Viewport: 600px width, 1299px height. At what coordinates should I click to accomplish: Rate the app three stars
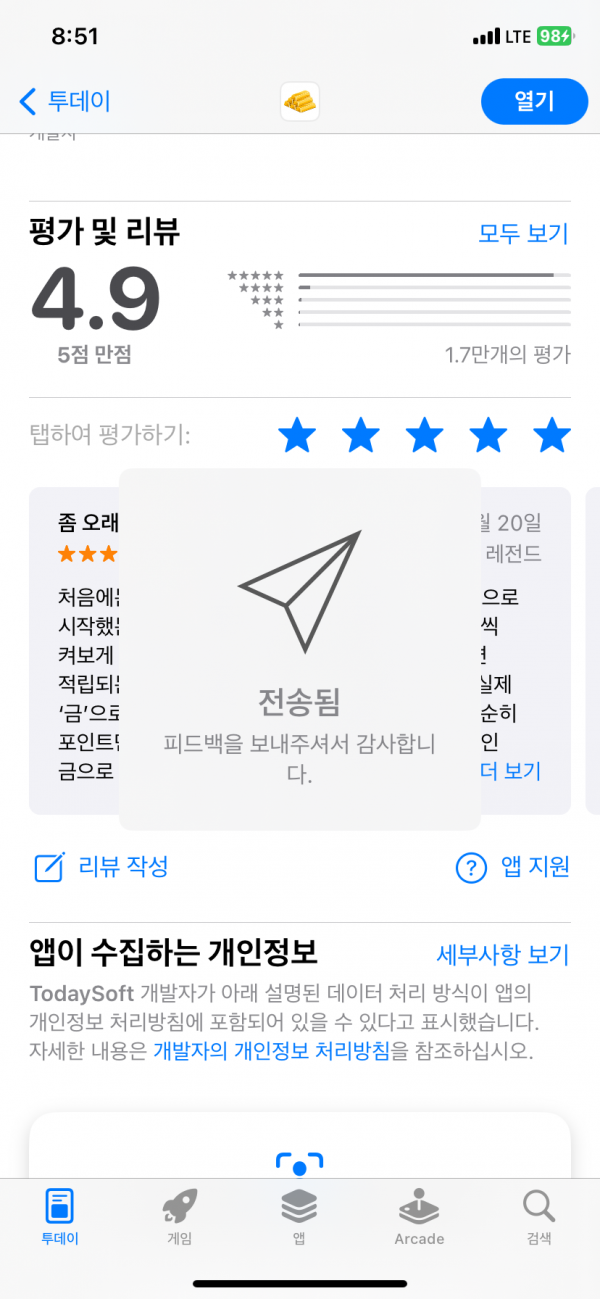point(425,435)
